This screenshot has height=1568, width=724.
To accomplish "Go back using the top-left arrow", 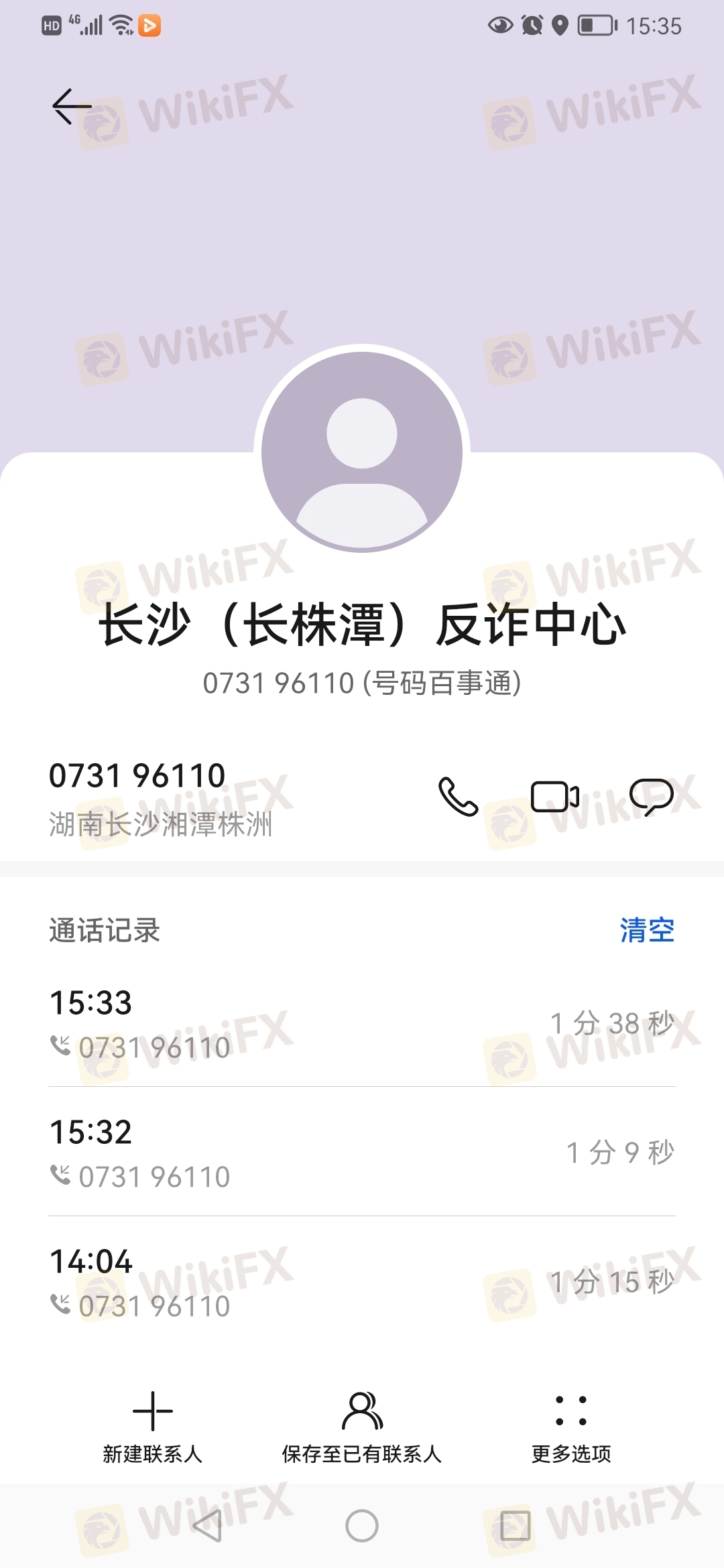I will coord(72,107).
